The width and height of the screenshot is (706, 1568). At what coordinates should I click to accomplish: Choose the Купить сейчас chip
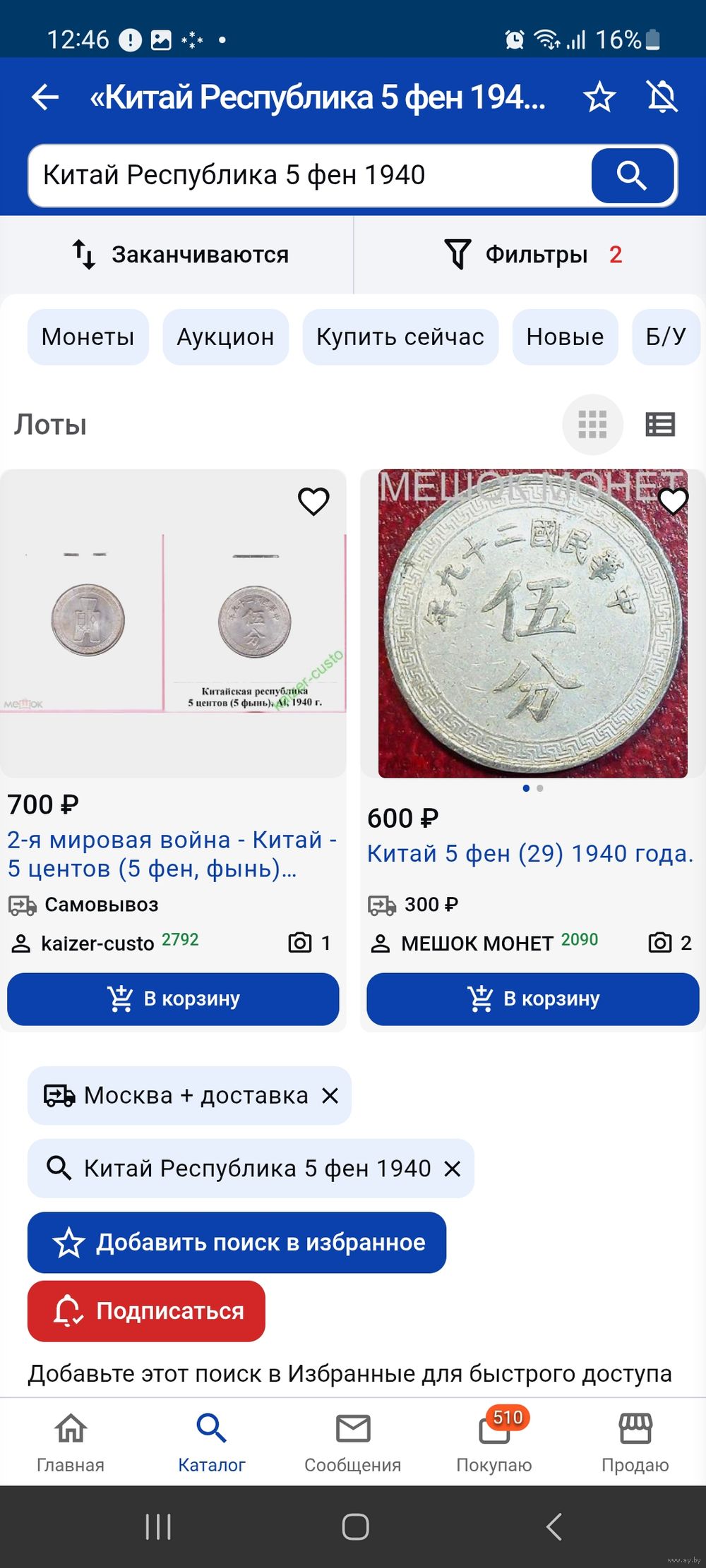click(400, 337)
